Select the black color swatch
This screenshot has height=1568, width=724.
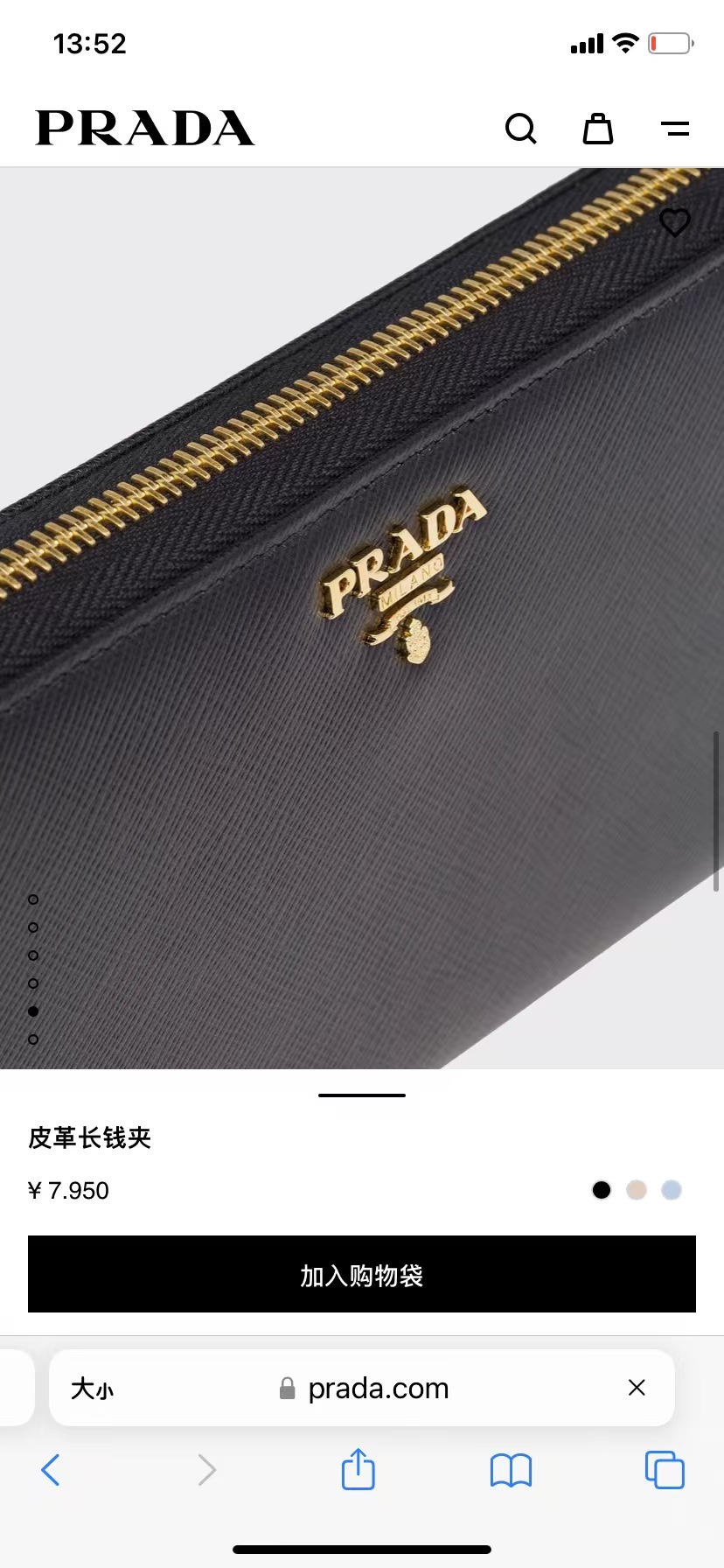[x=602, y=1190]
